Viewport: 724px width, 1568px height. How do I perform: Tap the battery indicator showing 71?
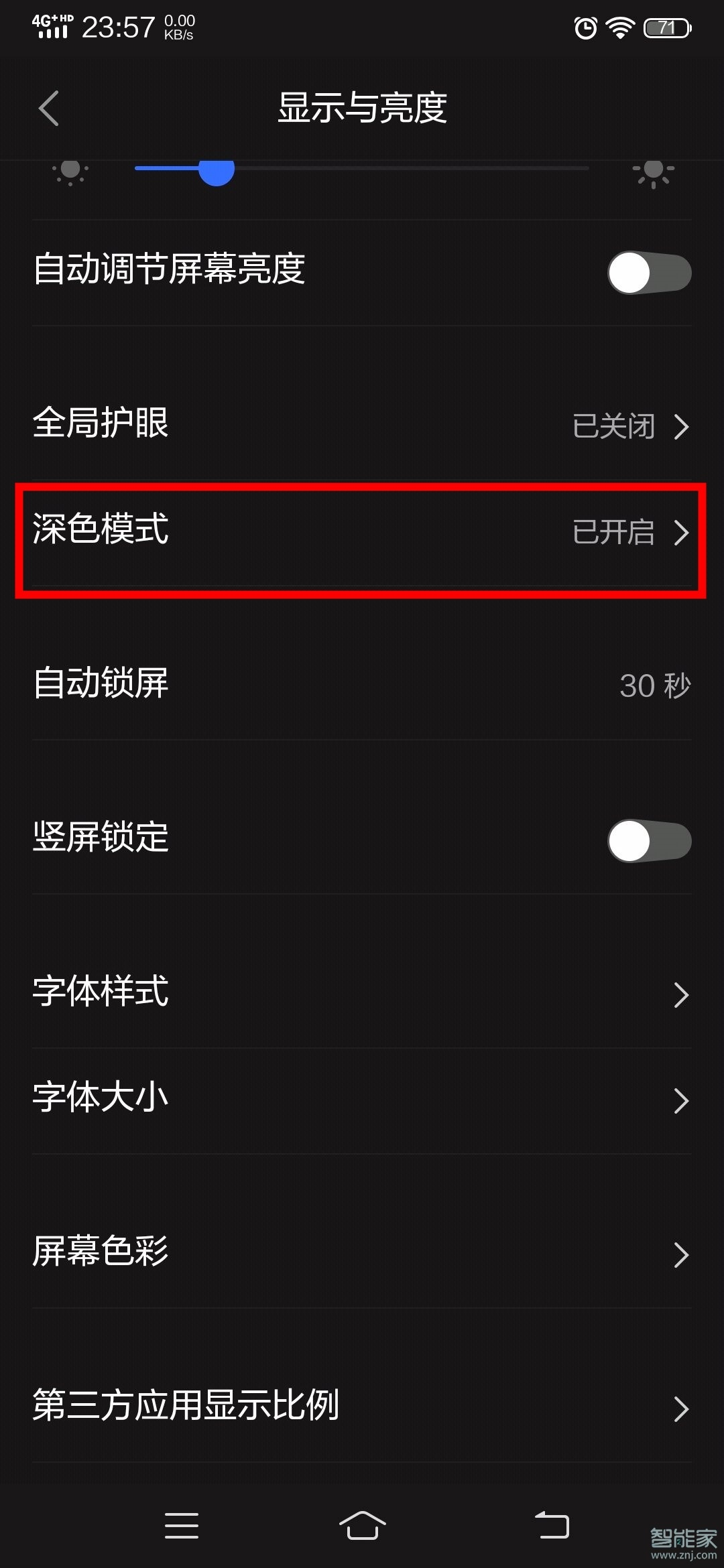[x=666, y=27]
